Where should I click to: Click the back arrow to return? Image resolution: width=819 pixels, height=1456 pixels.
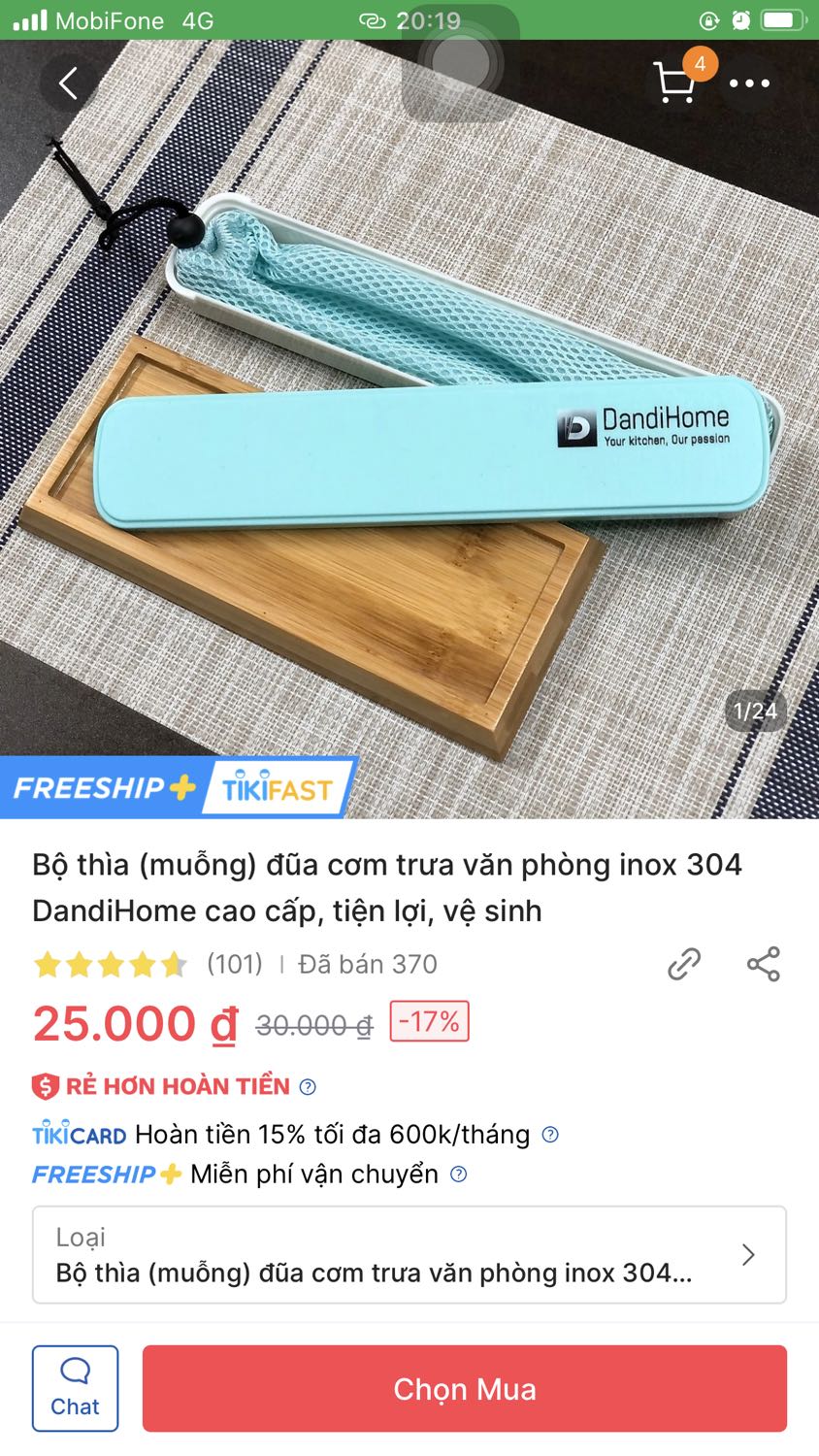pyautogui.click(x=68, y=83)
